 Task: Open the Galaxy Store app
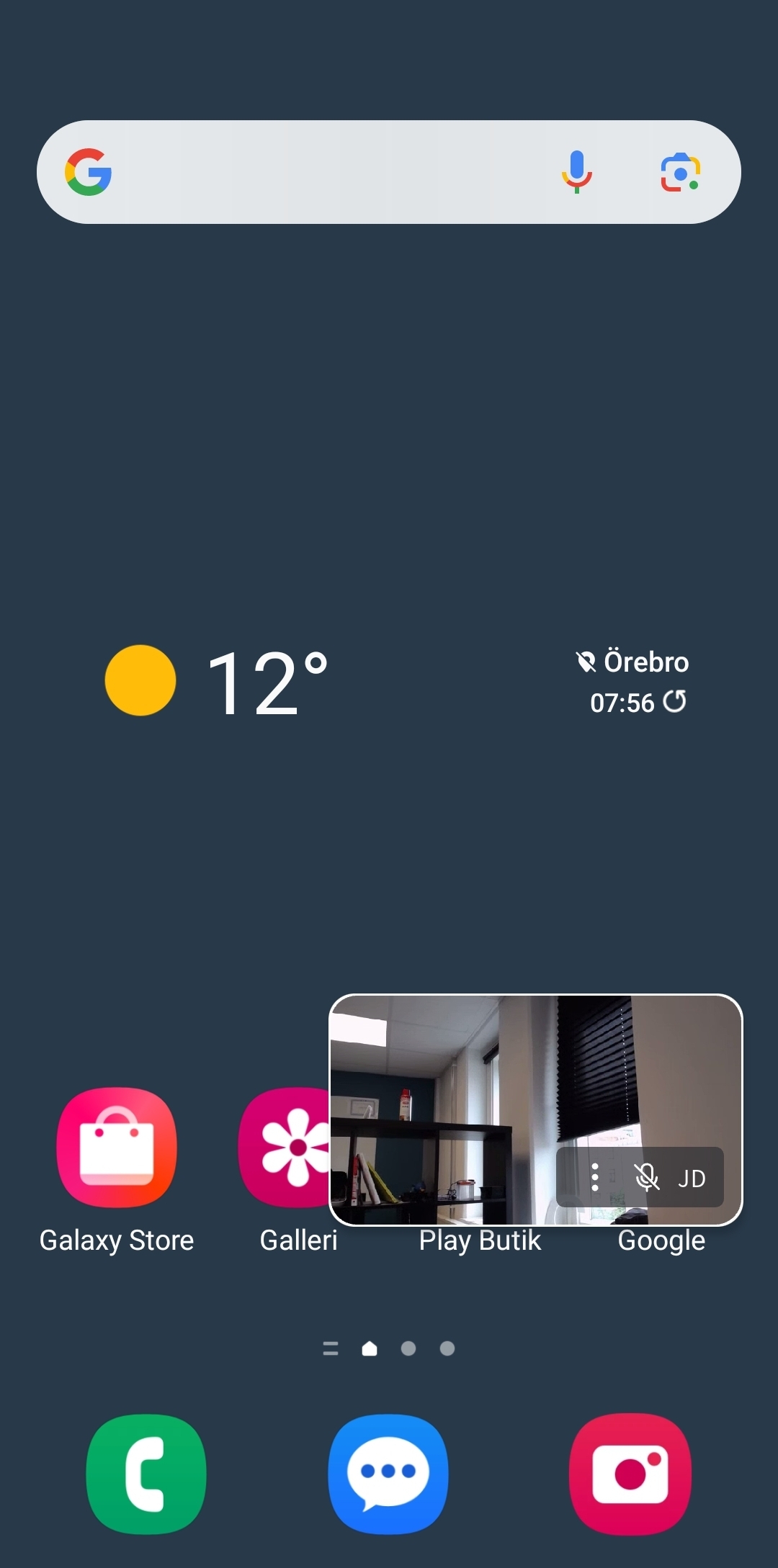point(117,1148)
